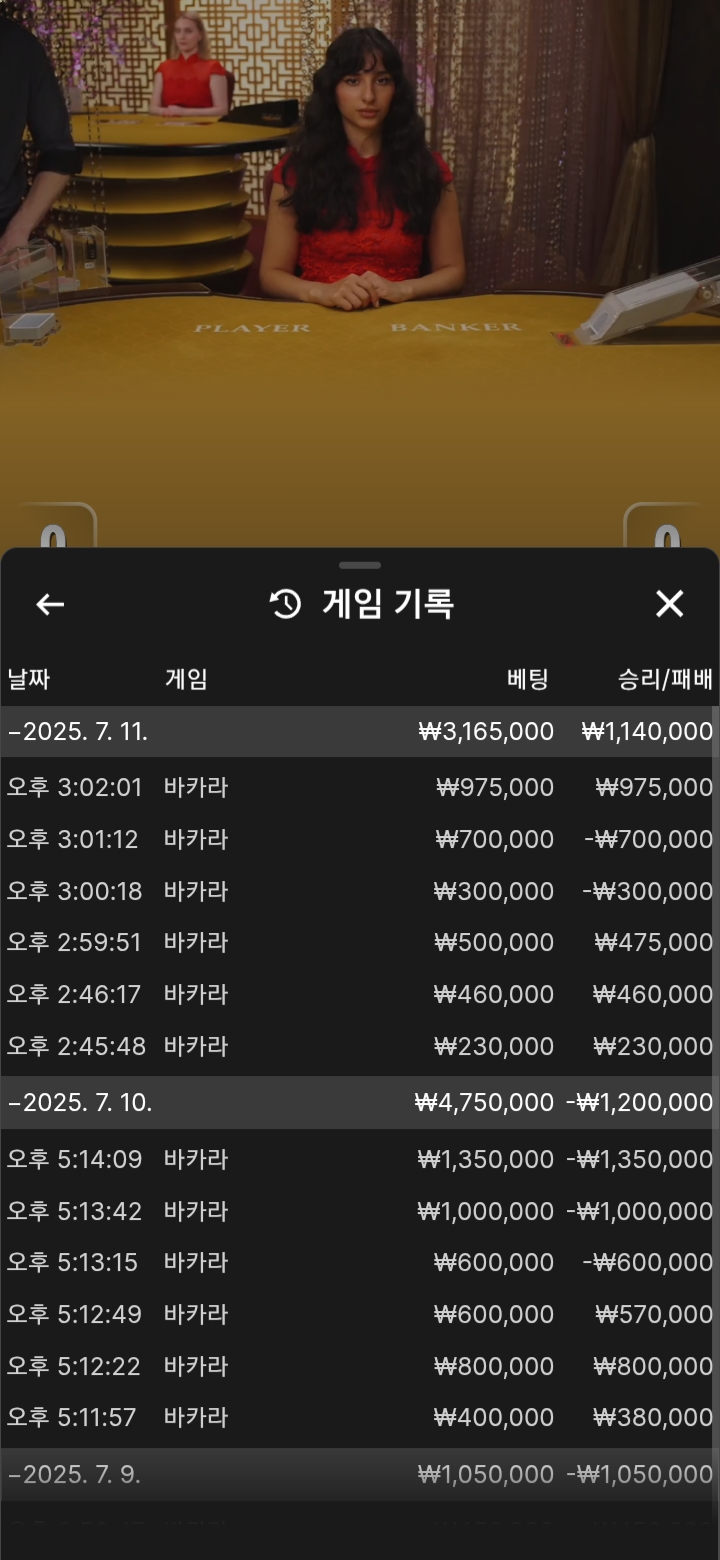Close the 게임 기록 panel
Image resolution: width=720 pixels, height=1560 pixels.
(x=669, y=604)
